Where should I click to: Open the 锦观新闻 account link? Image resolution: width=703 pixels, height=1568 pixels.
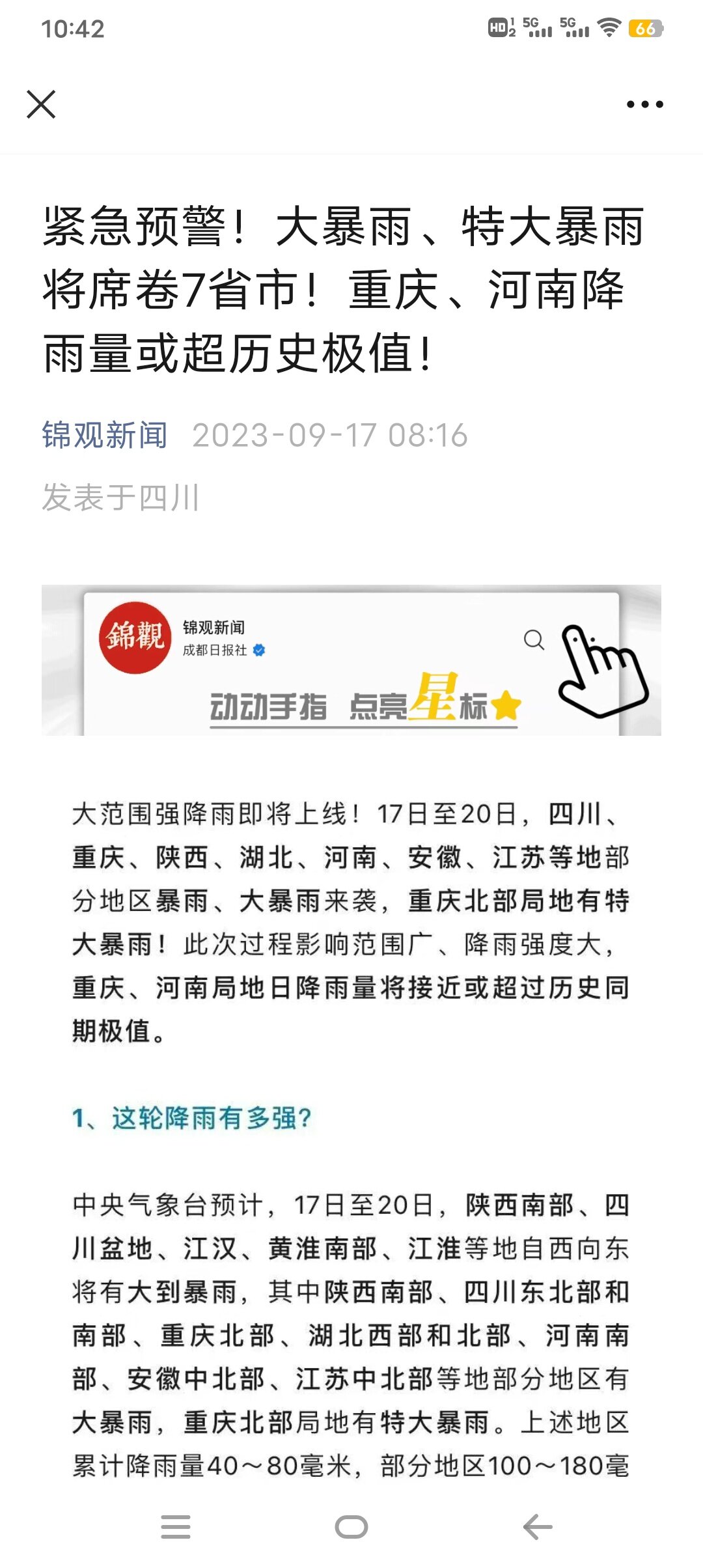105,435
